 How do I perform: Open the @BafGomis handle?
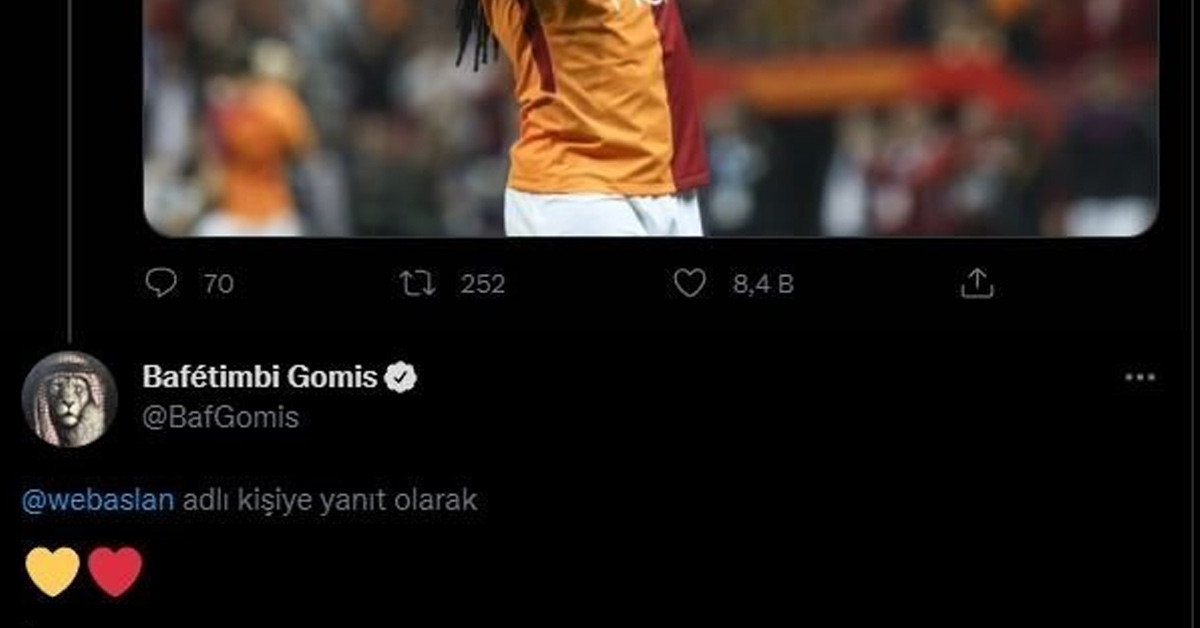pos(221,417)
